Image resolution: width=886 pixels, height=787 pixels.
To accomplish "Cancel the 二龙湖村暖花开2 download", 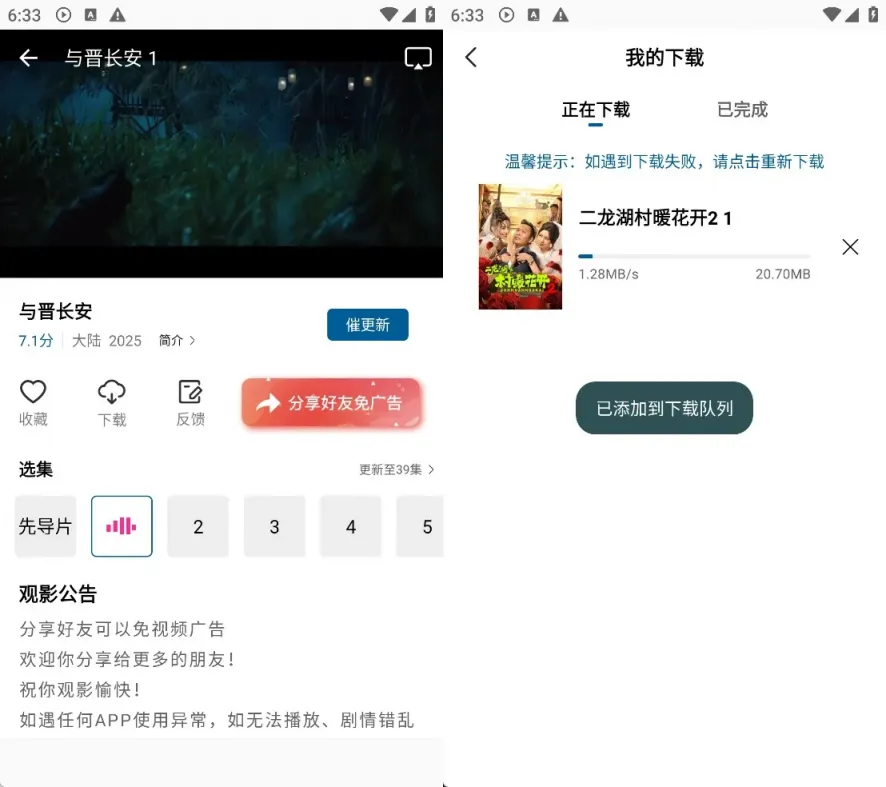I will coord(850,247).
